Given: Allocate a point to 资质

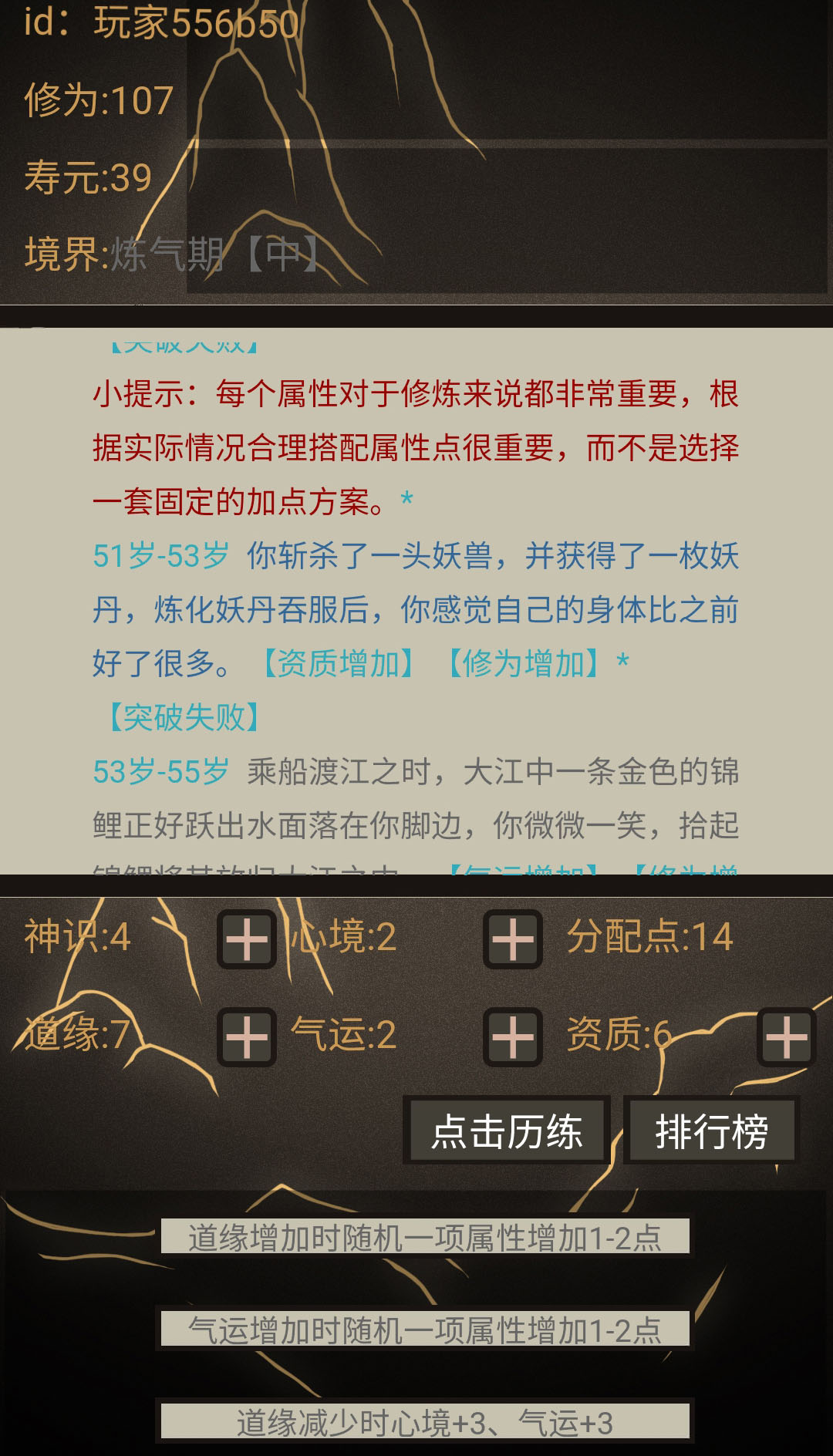Looking at the screenshot, I should pos(787,1037).
